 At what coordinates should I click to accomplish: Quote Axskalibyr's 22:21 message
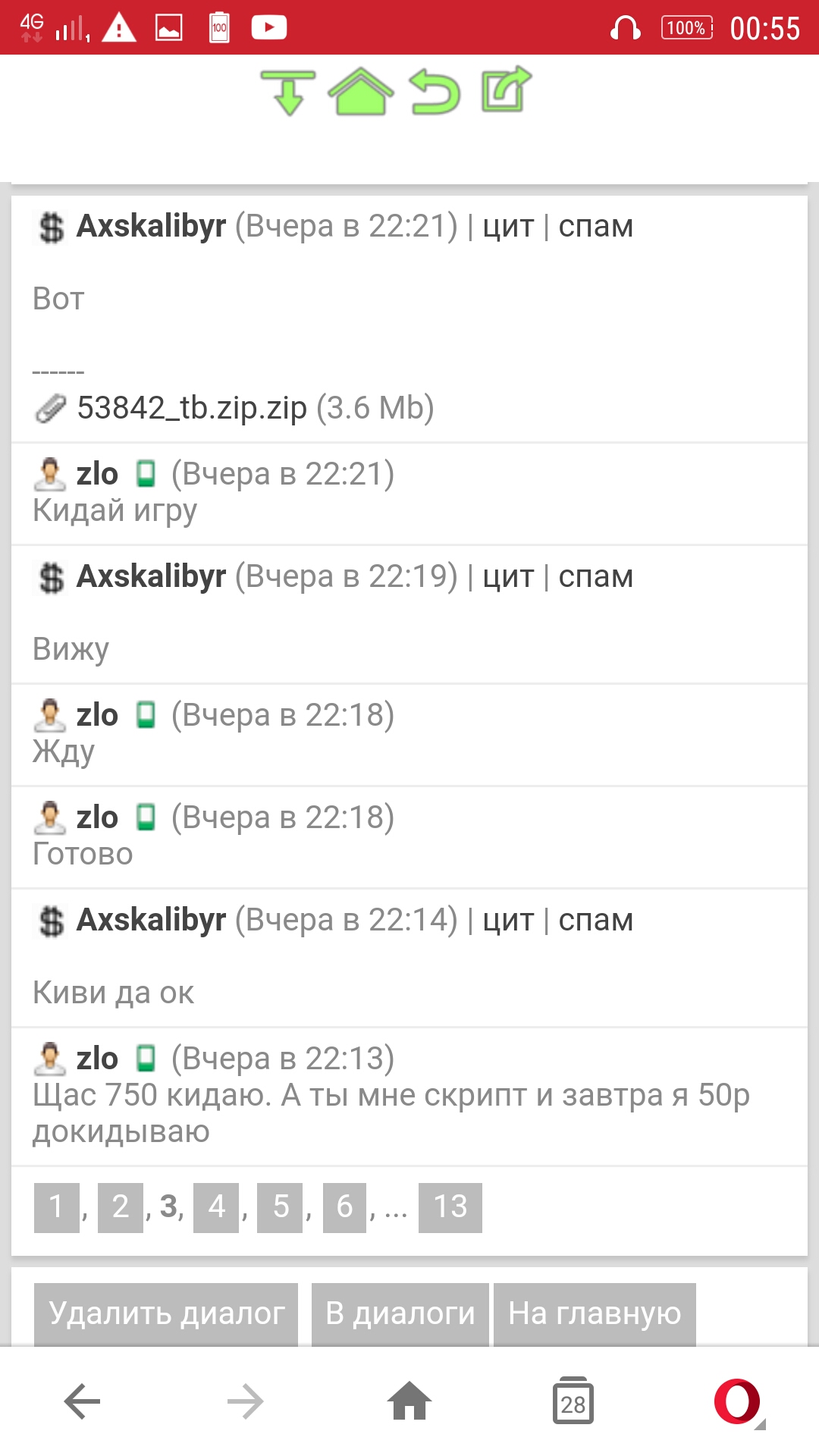(x=508, y=226)
